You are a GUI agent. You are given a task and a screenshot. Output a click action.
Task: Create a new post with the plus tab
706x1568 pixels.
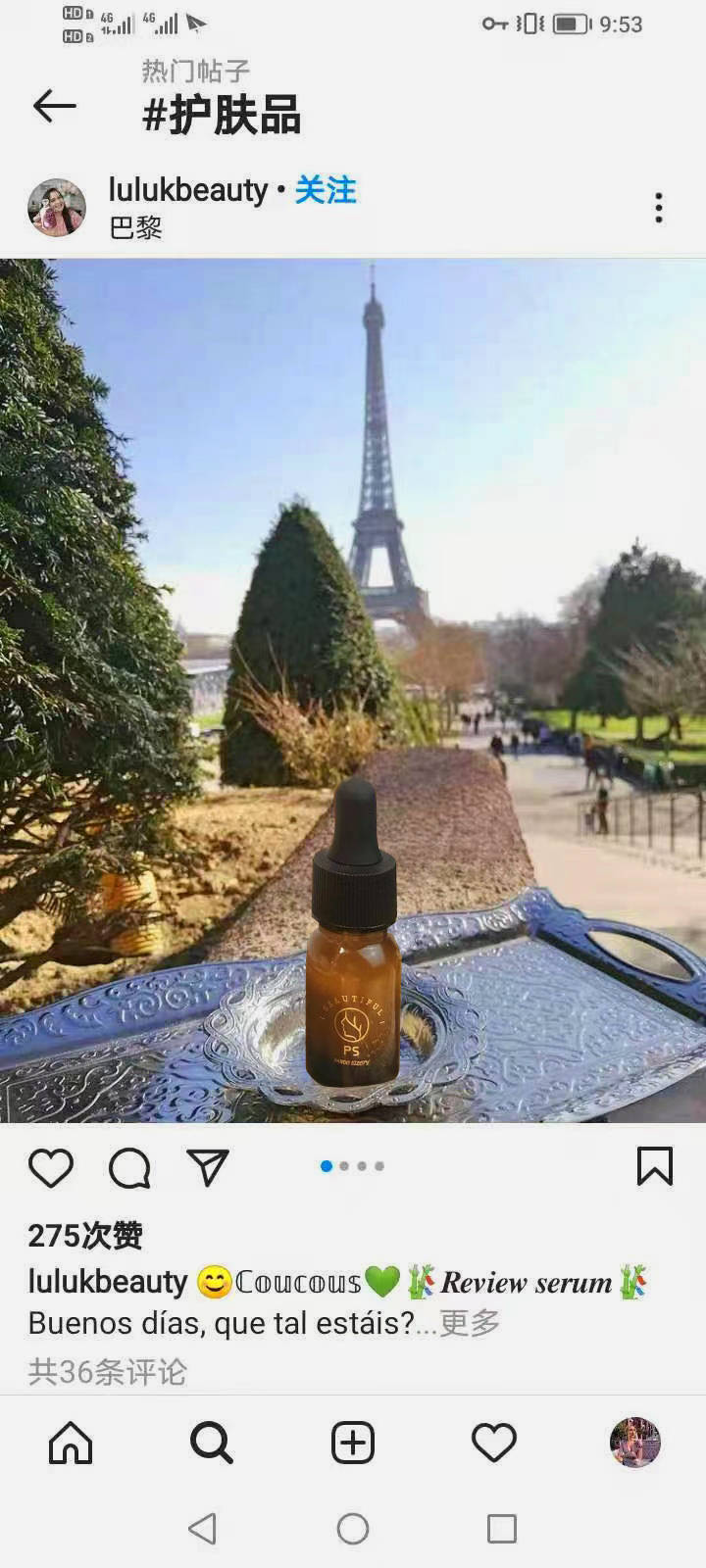353,1443
